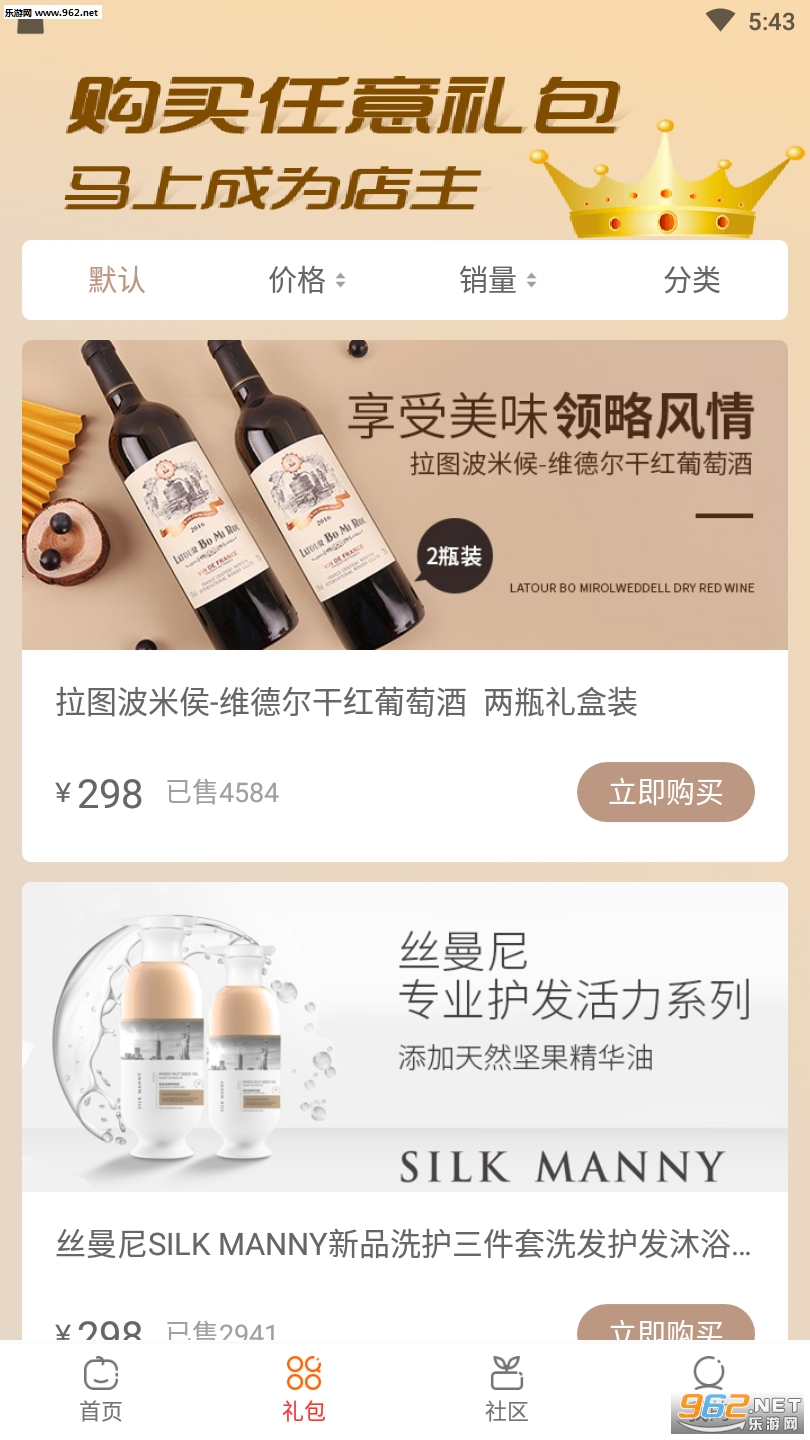Open the 社区 community tab
This screenshot has height=1440, width=810.
[507, 1389]
